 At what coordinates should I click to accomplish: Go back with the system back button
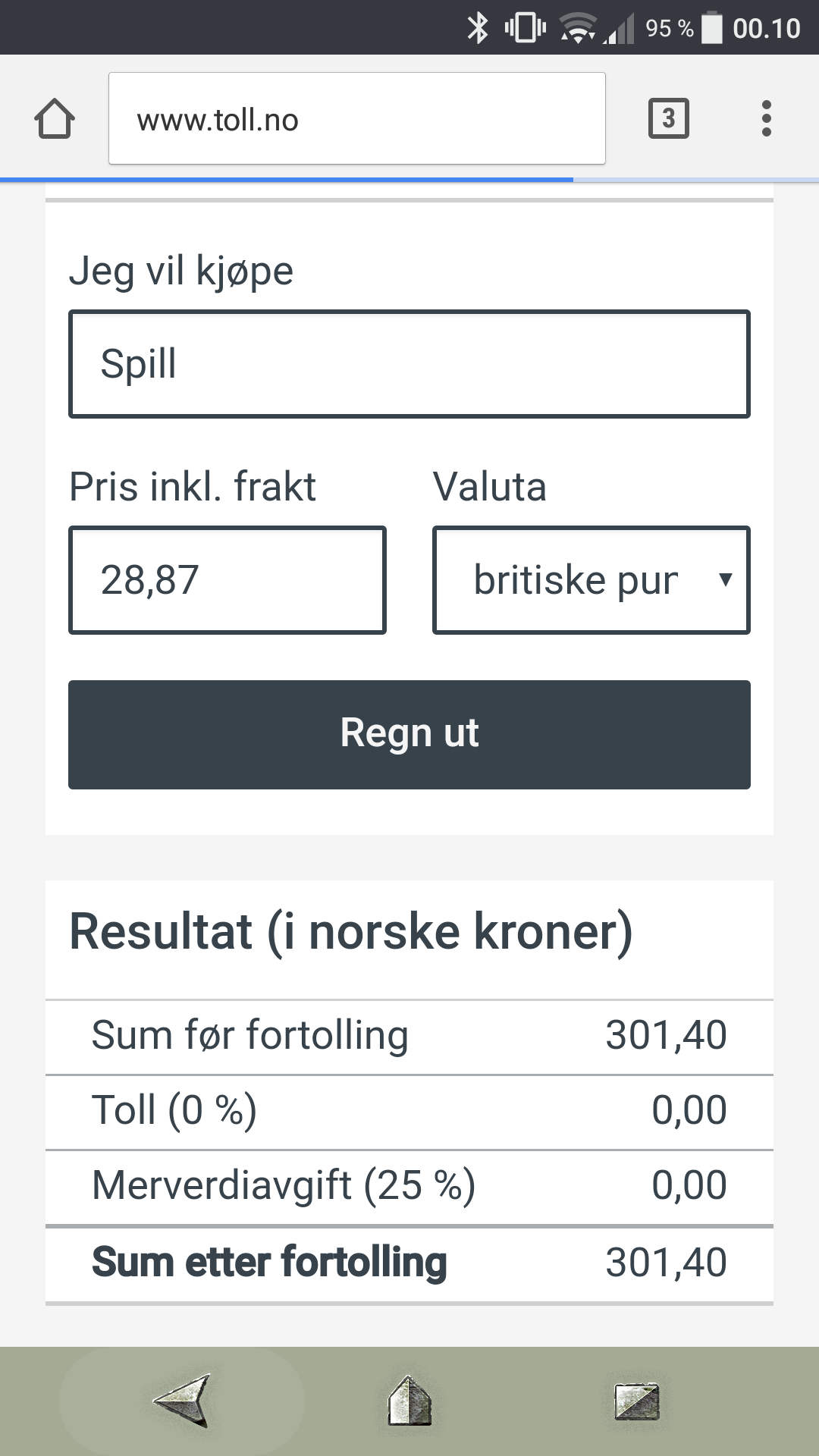coord(182,1401)
